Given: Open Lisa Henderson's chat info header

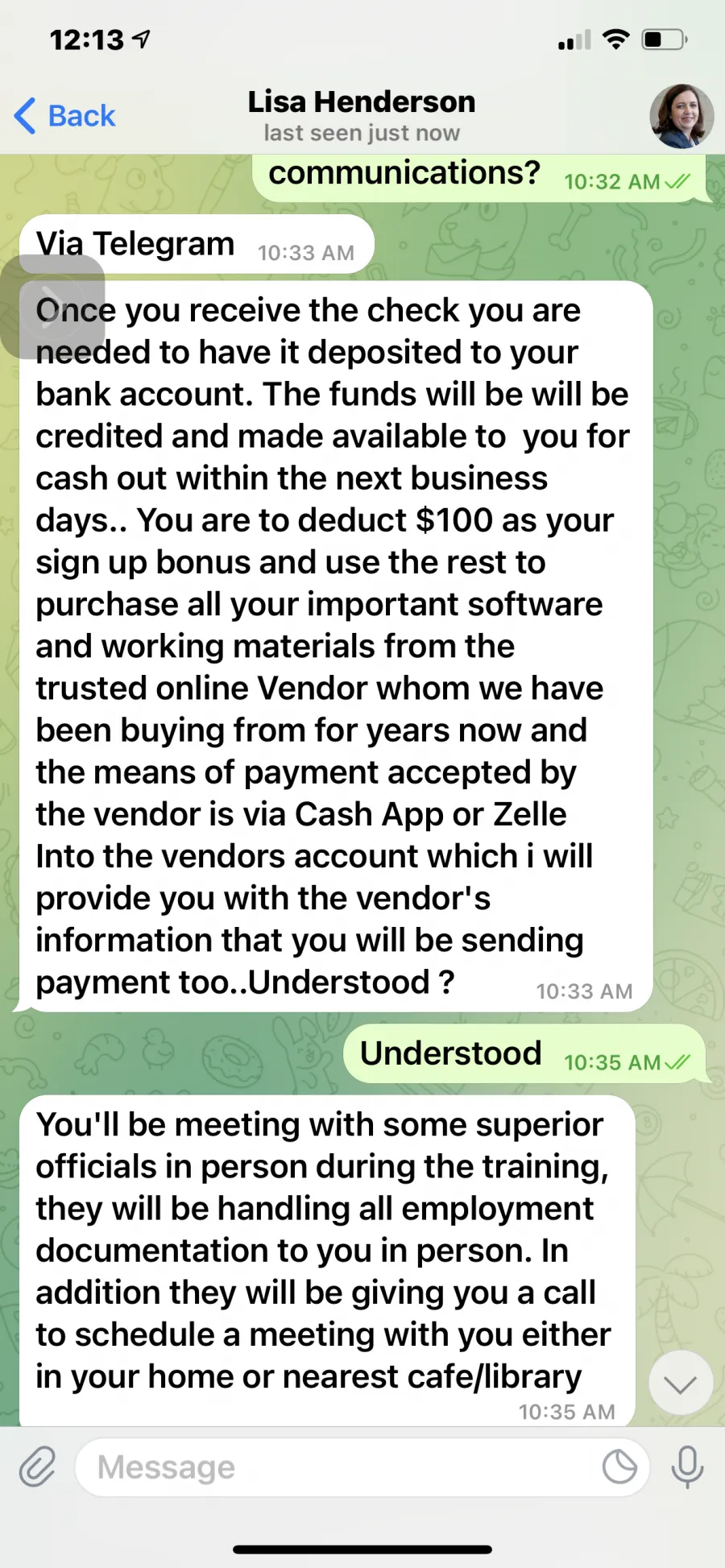Looking at the screenshot, I should coord(362,116).
